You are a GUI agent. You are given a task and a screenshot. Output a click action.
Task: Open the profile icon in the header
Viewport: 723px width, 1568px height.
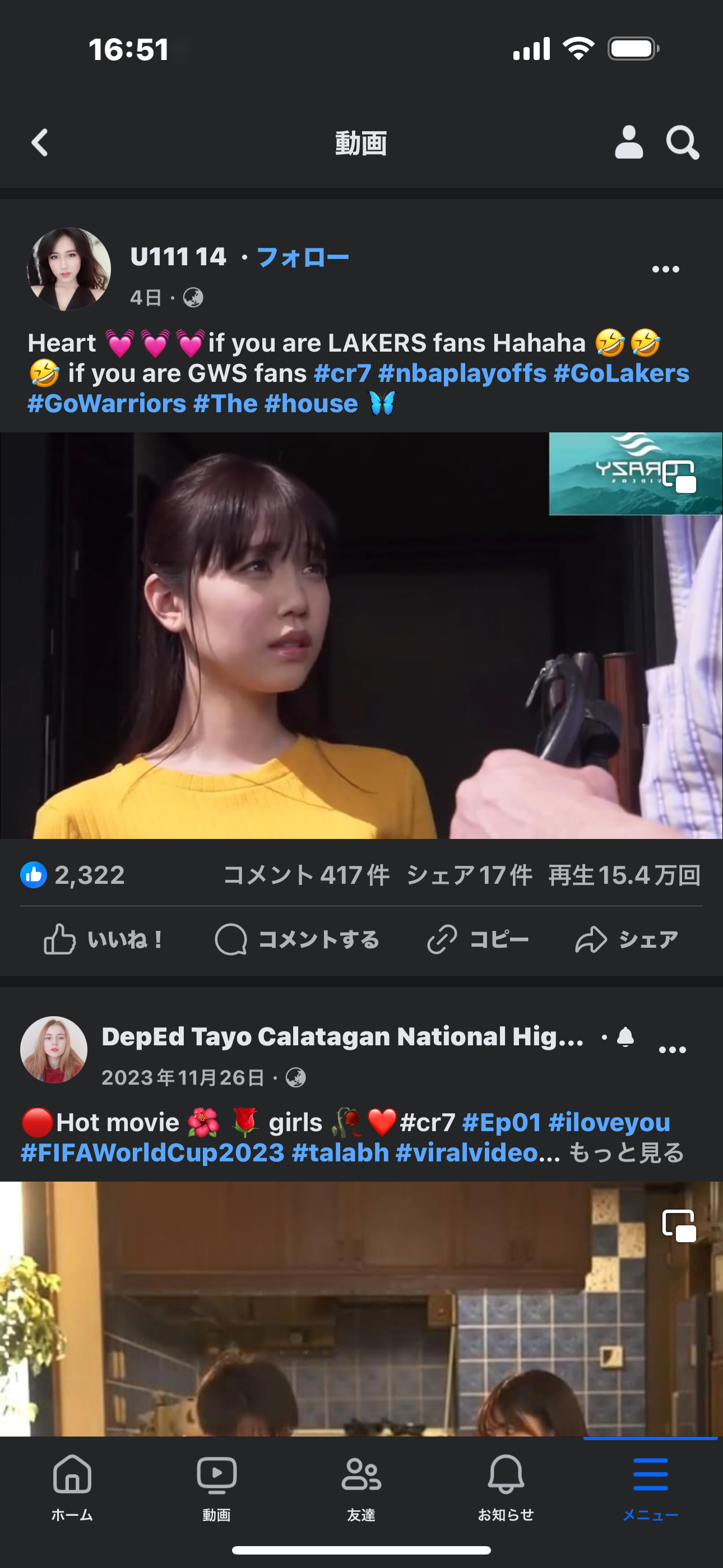click(x=629, y=143)
